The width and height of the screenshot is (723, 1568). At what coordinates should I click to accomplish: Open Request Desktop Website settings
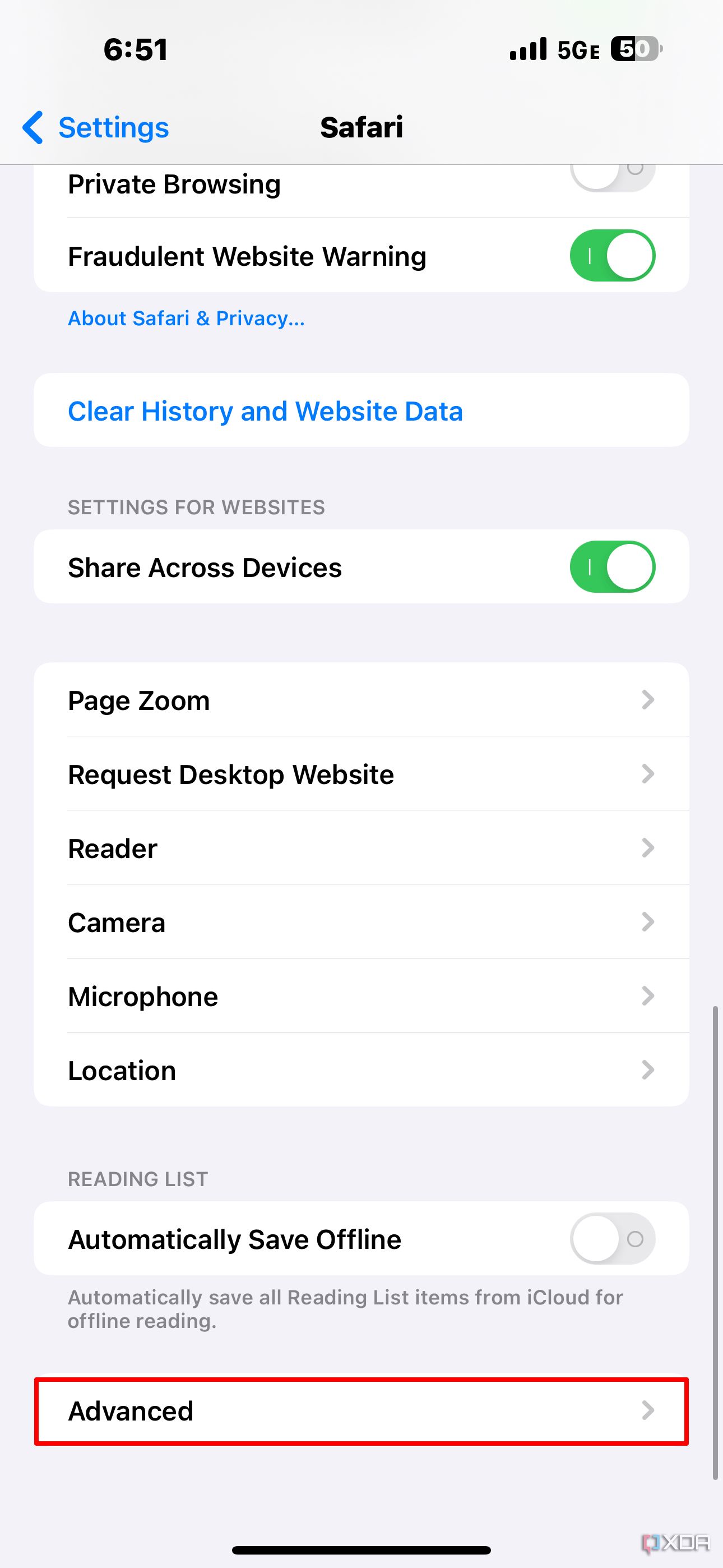click(361, 774)
